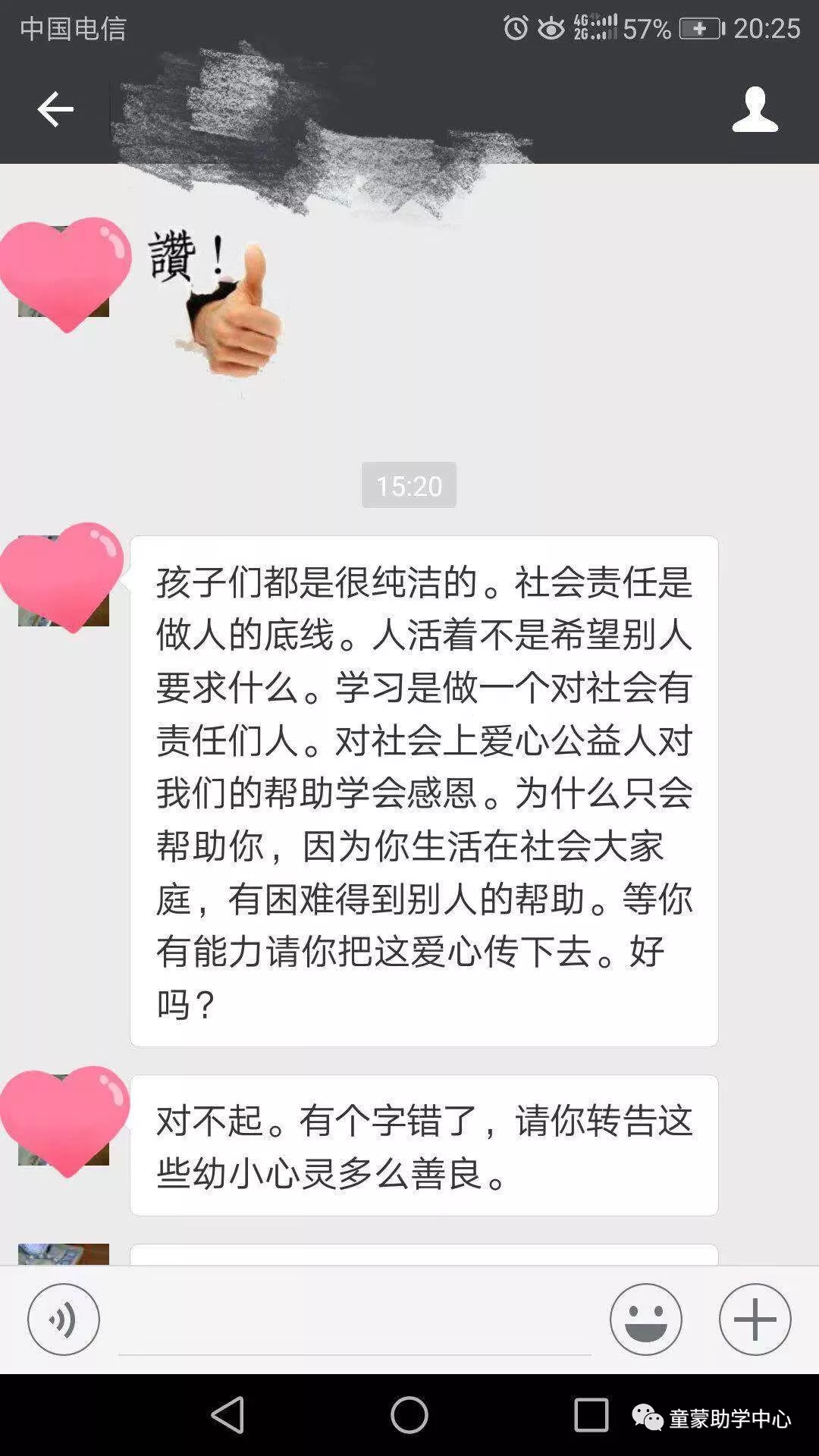
Task: Open the plus attachments menu
Action: click(755, 1319)
